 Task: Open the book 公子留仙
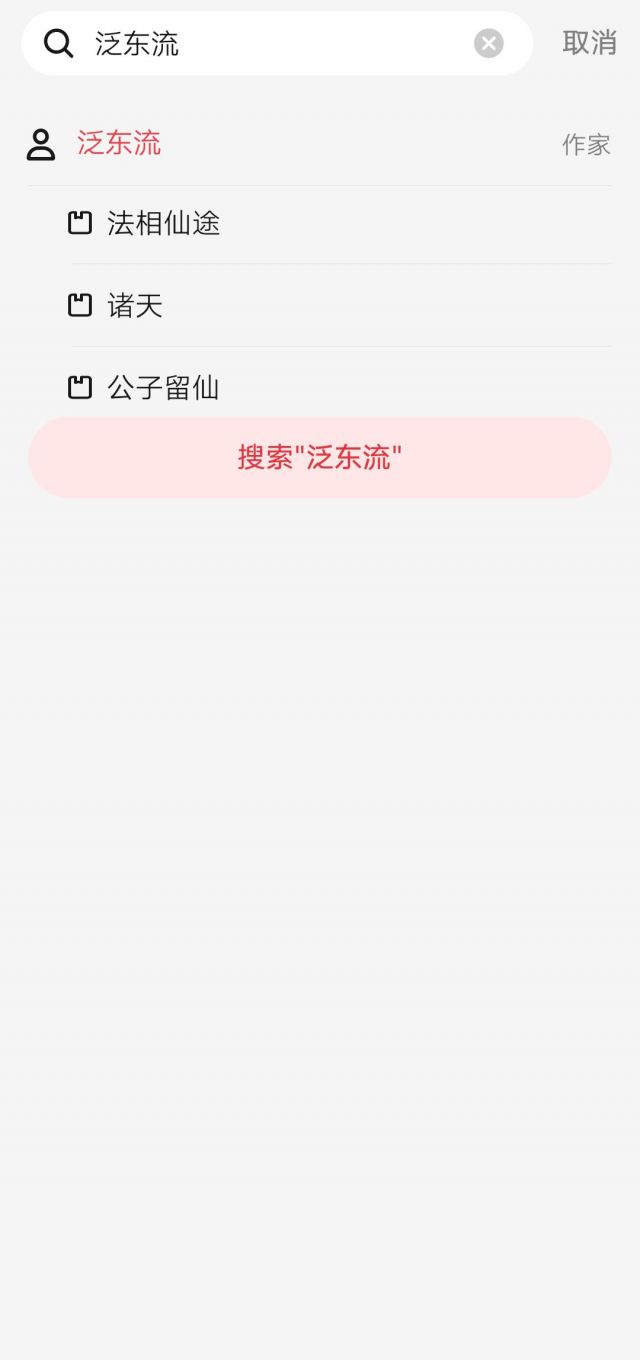pos(341,387)
